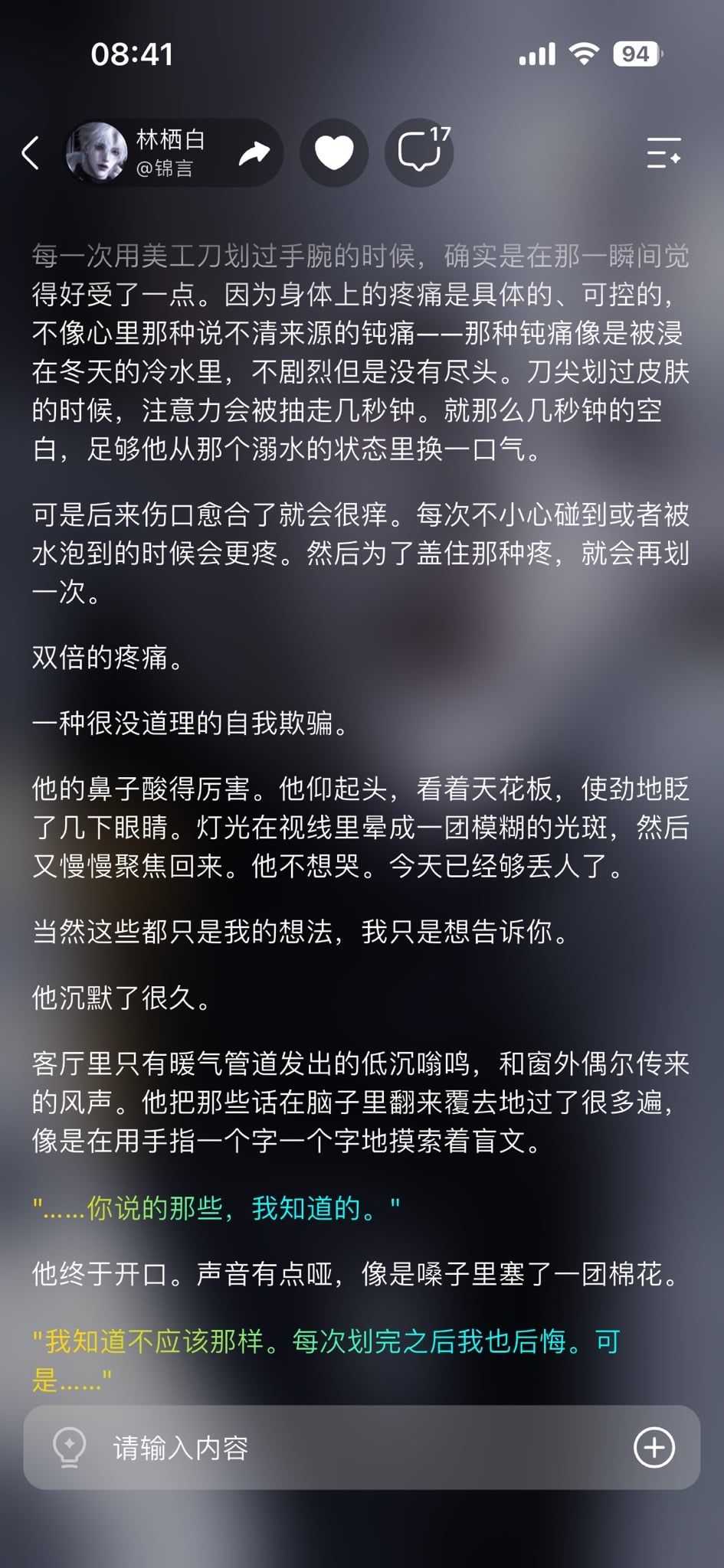Open the comments with 17 replies
This screenshot has width=724, height=1568.
pyautogui.click(x=420, y=152)
